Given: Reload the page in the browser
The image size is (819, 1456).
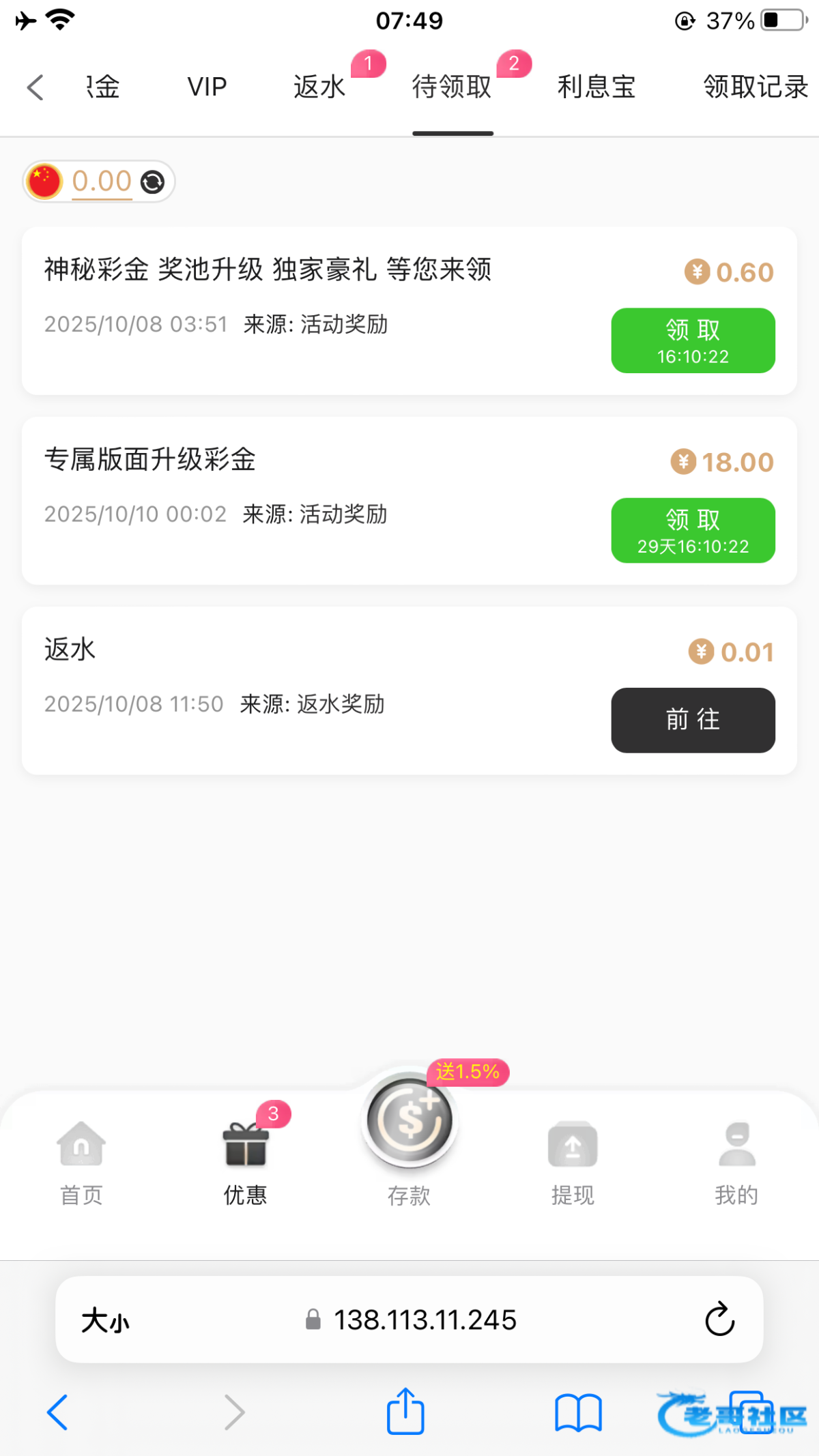Looking at the screenshot, I should (x=719, y=1320).
